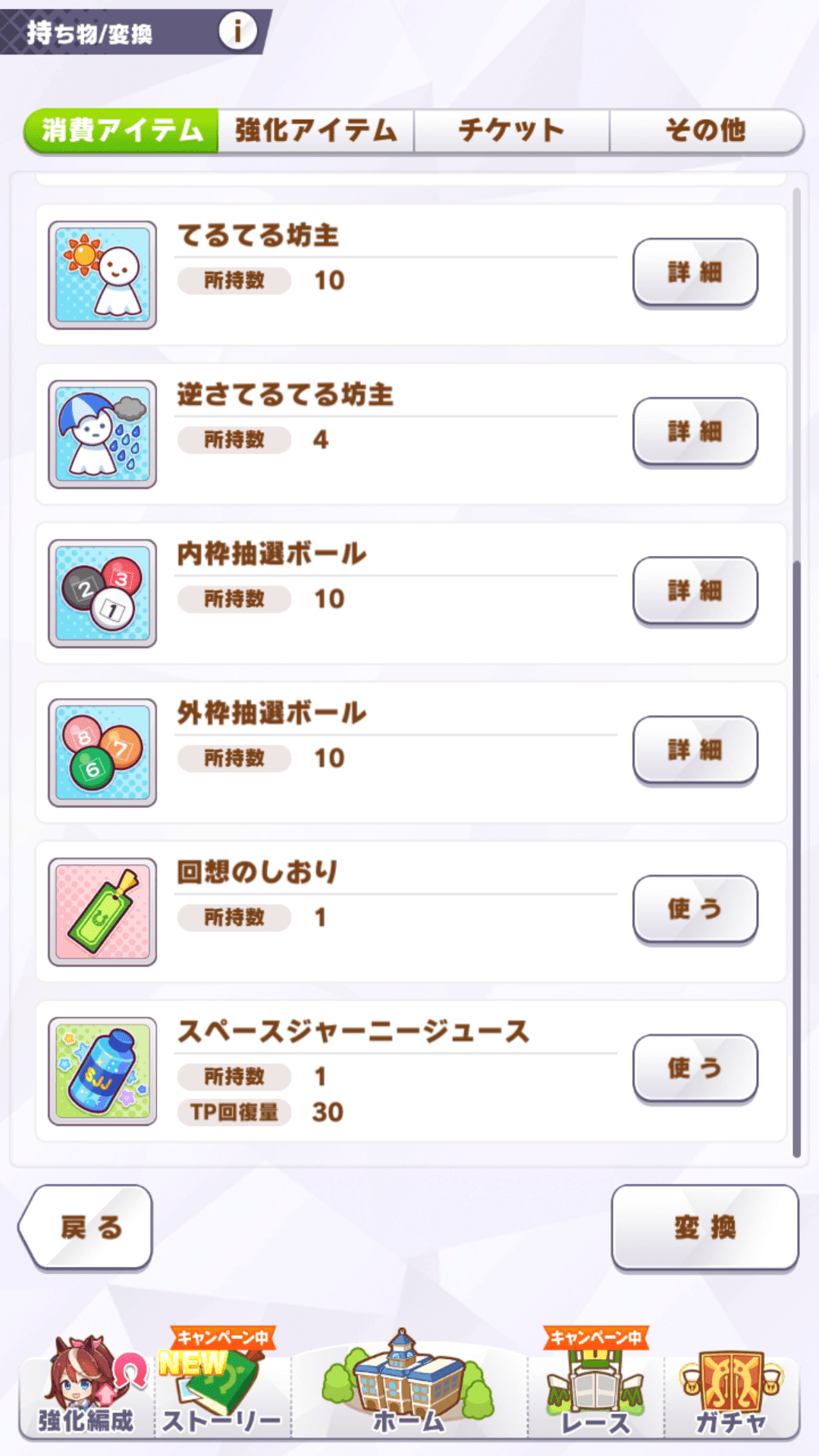Go back with the 戻る button
The width and height of the screenshot is (819, 1456).
88,1226
